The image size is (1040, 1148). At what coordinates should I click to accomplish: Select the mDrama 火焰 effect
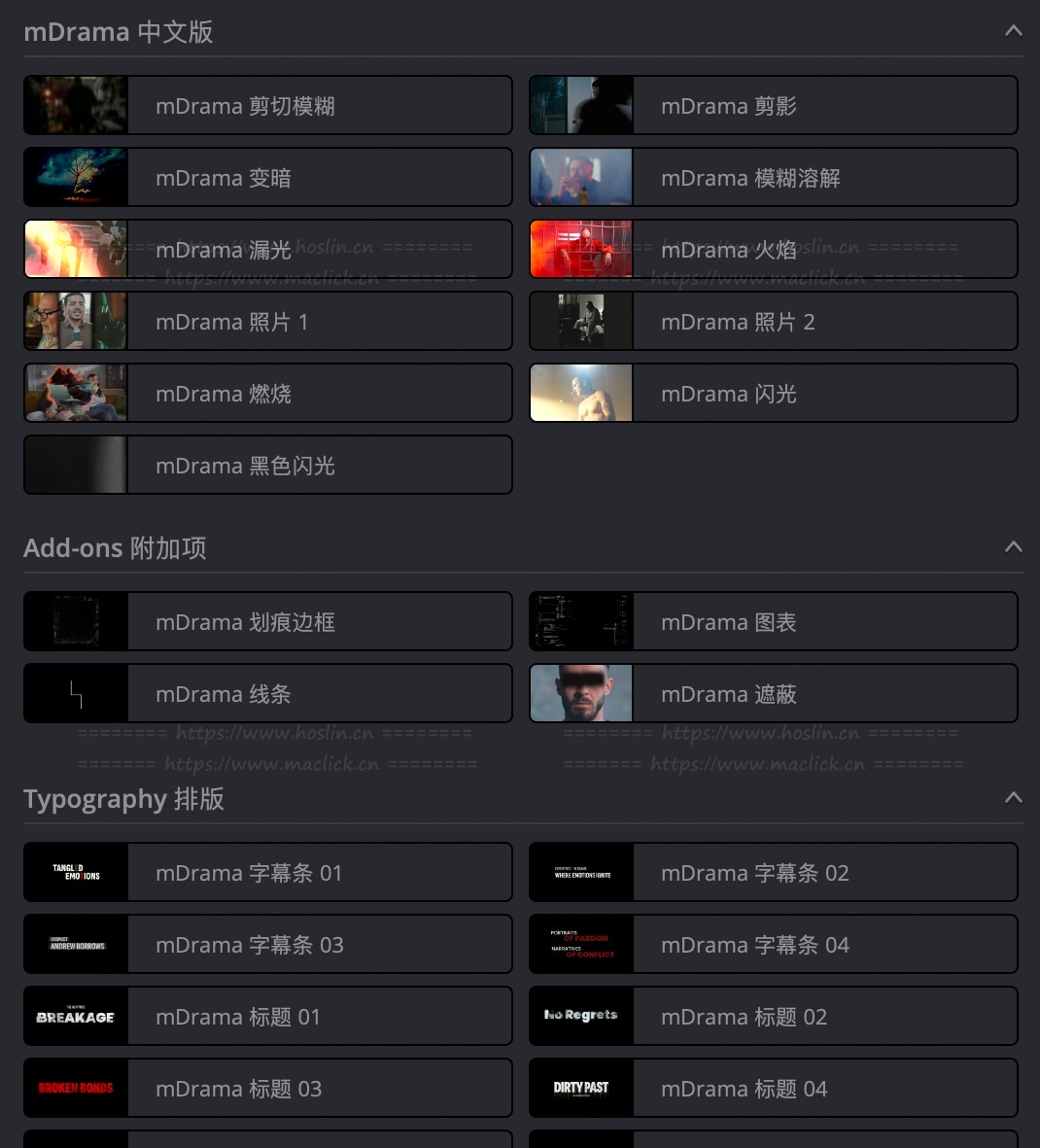(774, 250)
